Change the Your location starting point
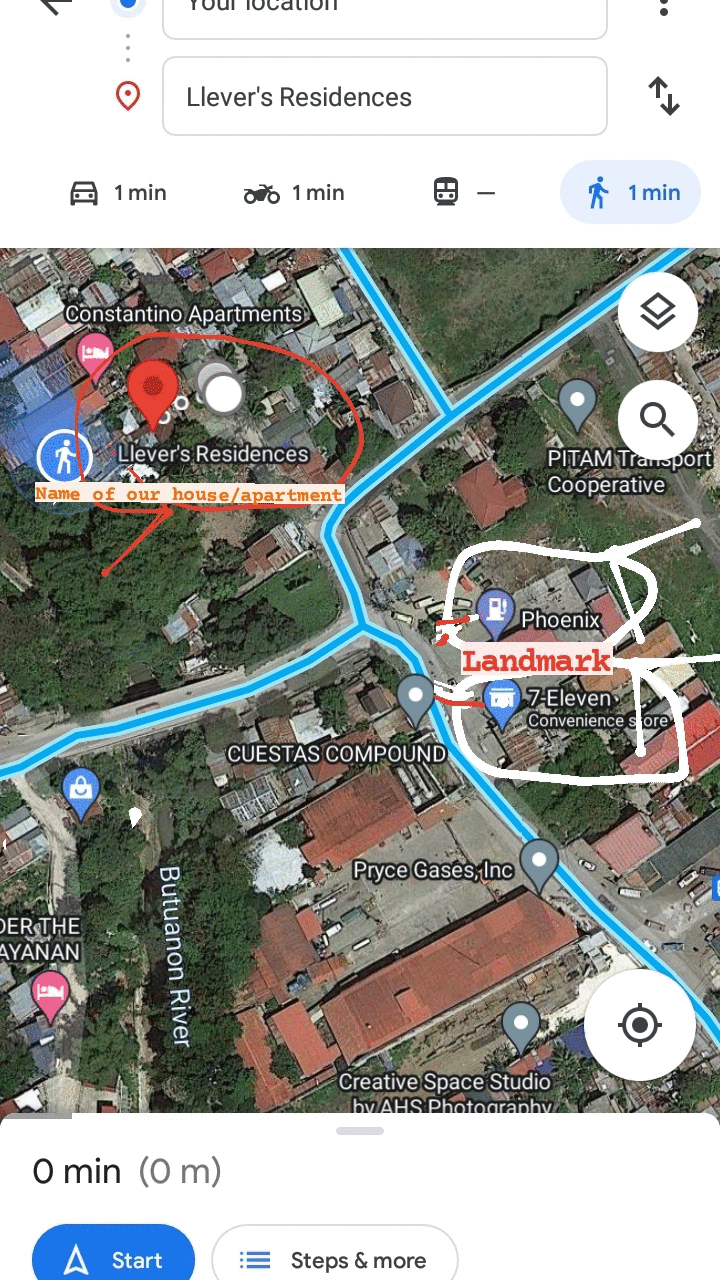Screen dimensions: 720x1280 tap(384, 12)
